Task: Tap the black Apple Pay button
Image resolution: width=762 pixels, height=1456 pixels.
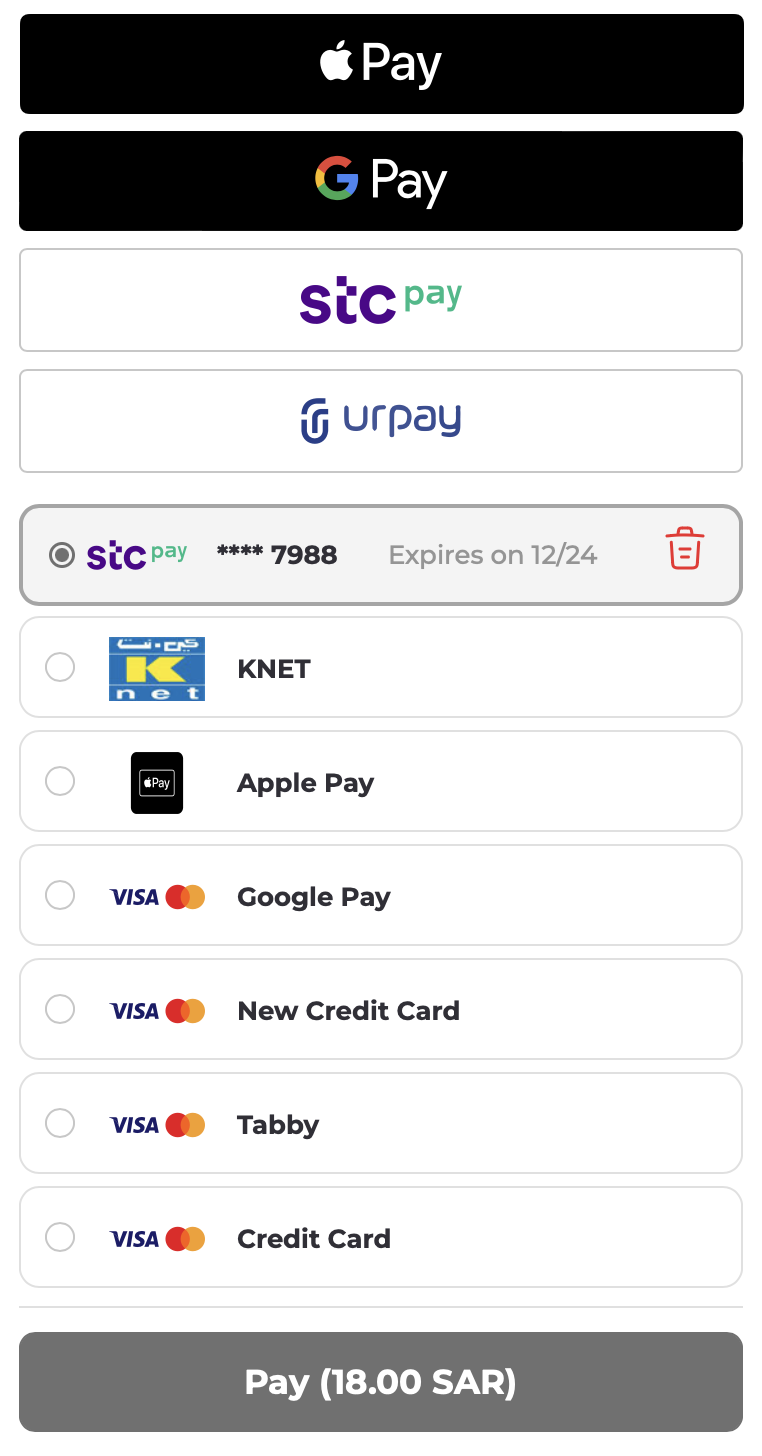Action: [381, 64]
